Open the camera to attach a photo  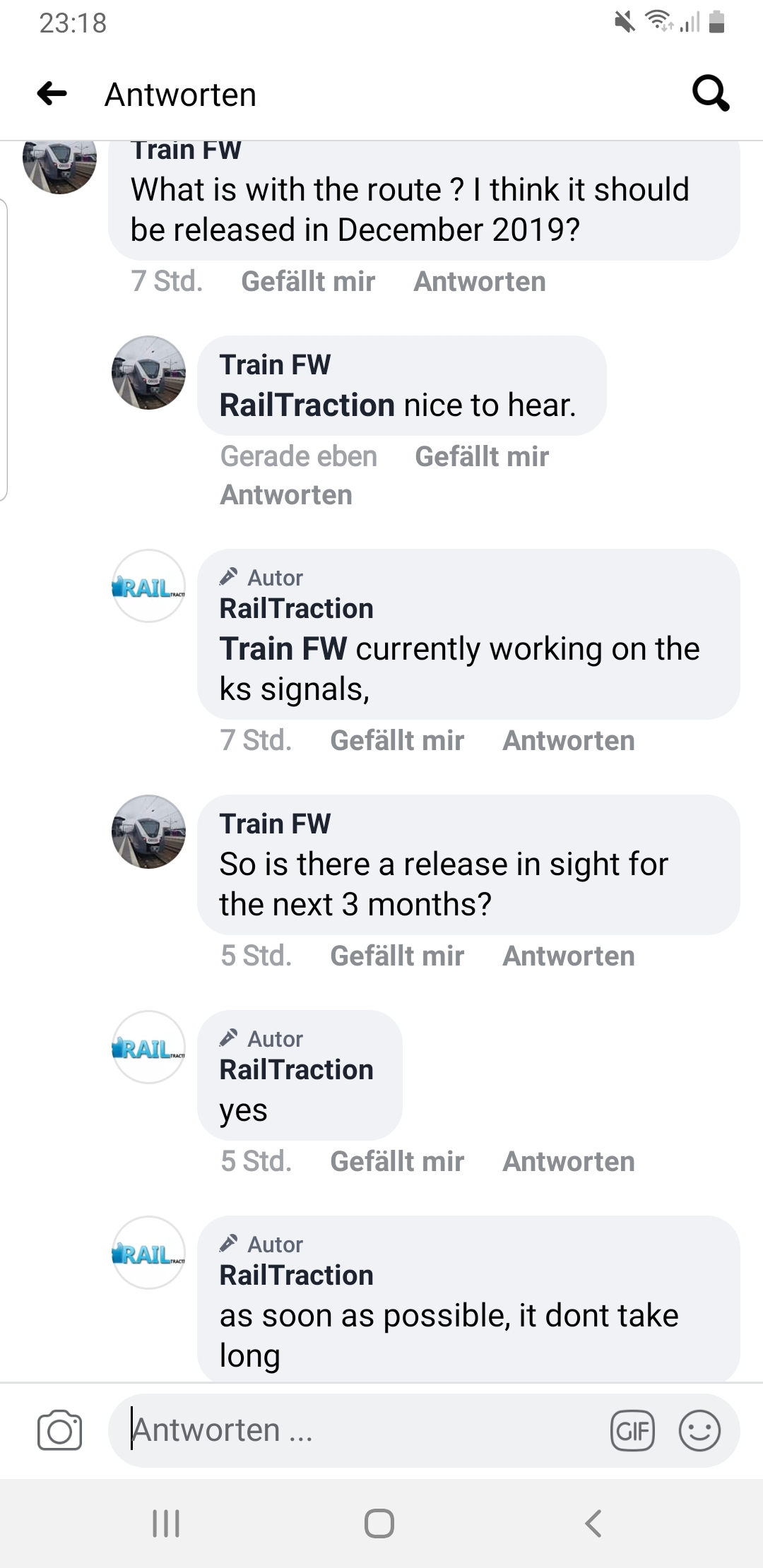[59, 1430]
